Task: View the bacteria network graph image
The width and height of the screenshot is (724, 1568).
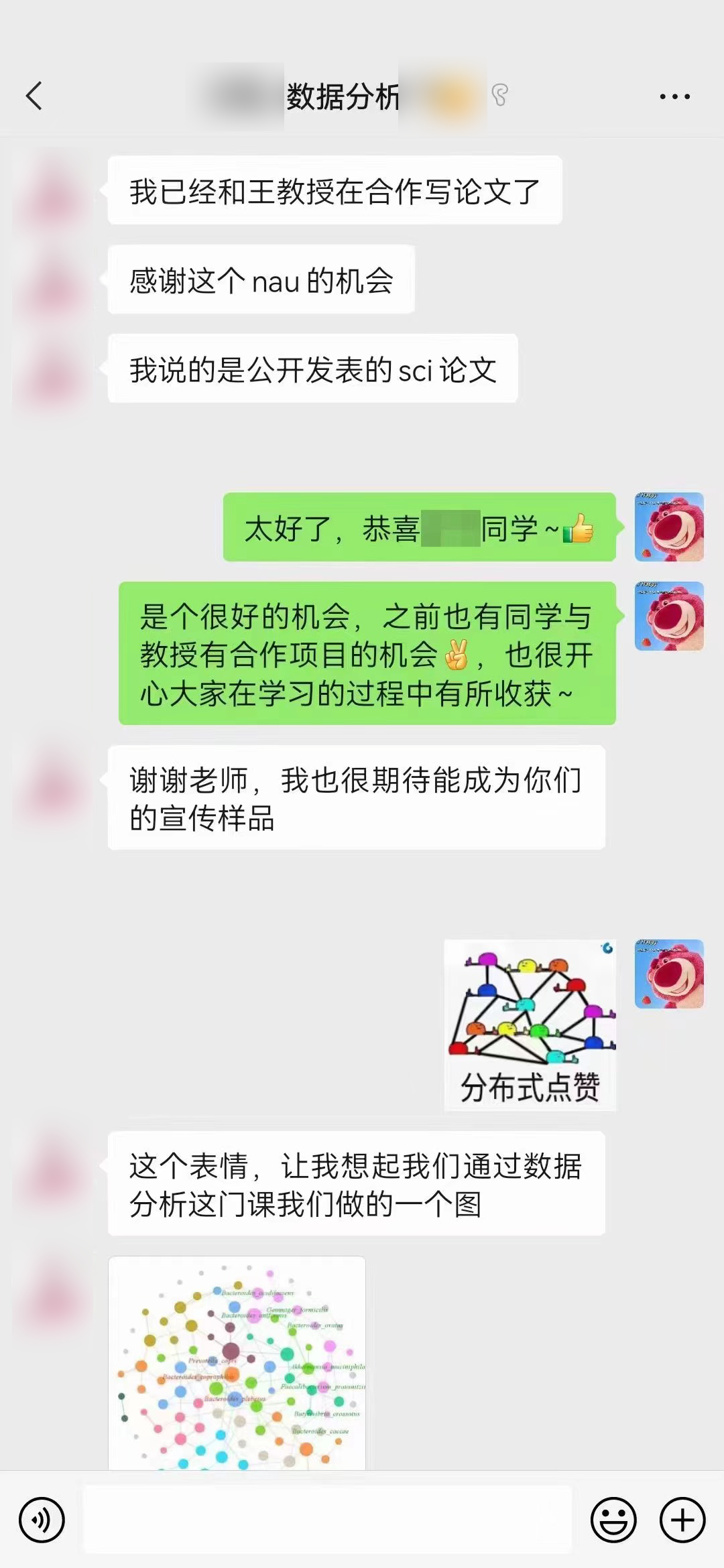Action: pyautogui.click(x=237, y=1362)
